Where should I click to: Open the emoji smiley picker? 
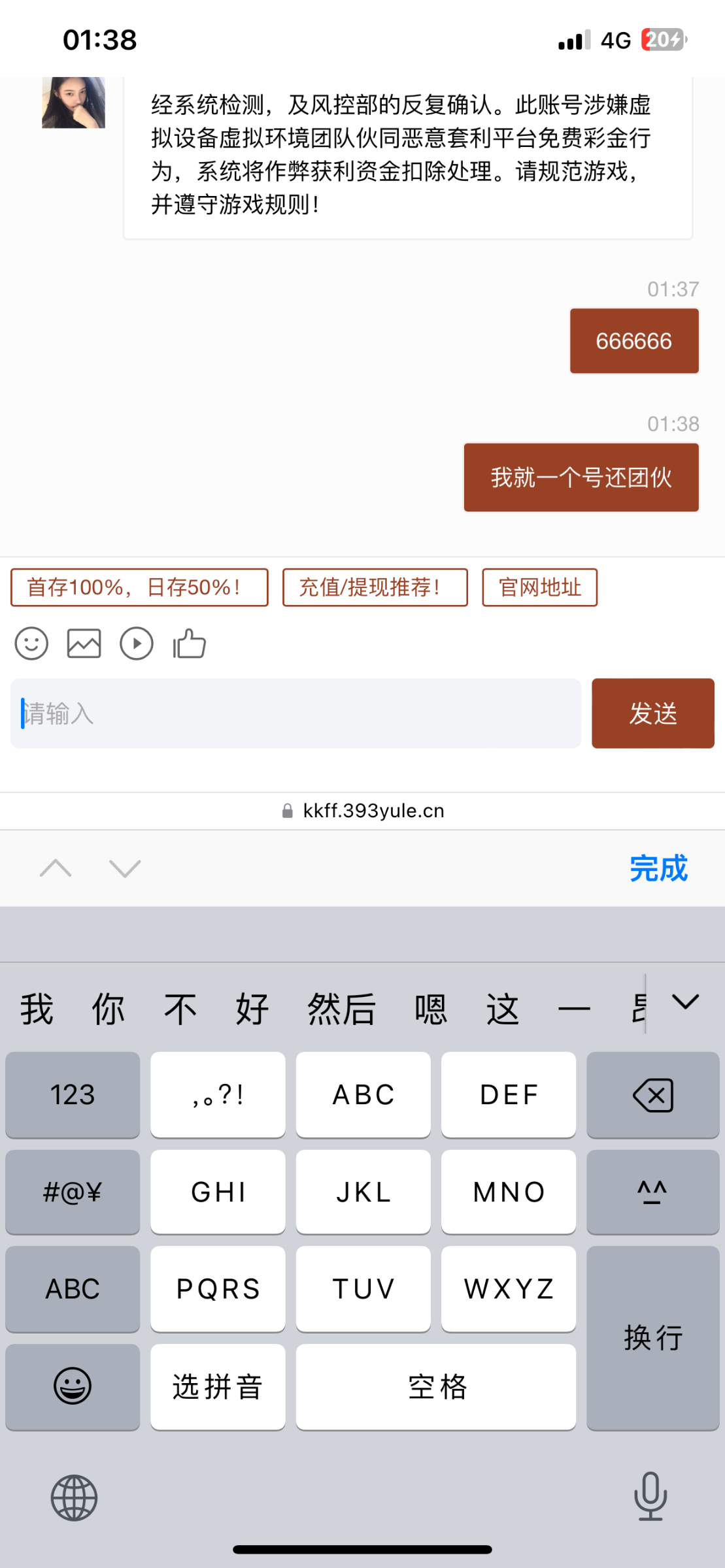(x=31, y=644)
